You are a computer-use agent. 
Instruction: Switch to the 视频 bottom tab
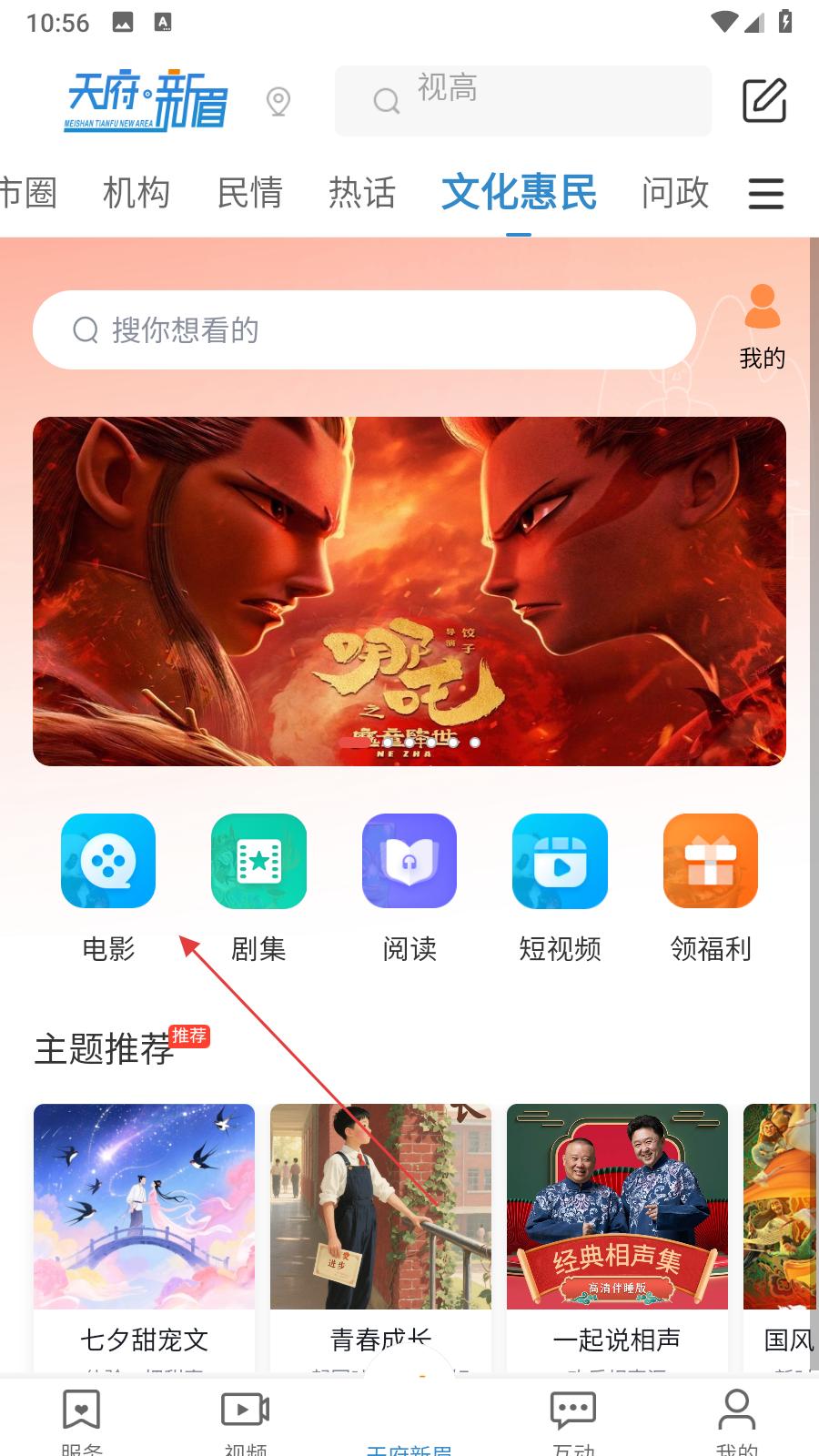(246, 1420)
